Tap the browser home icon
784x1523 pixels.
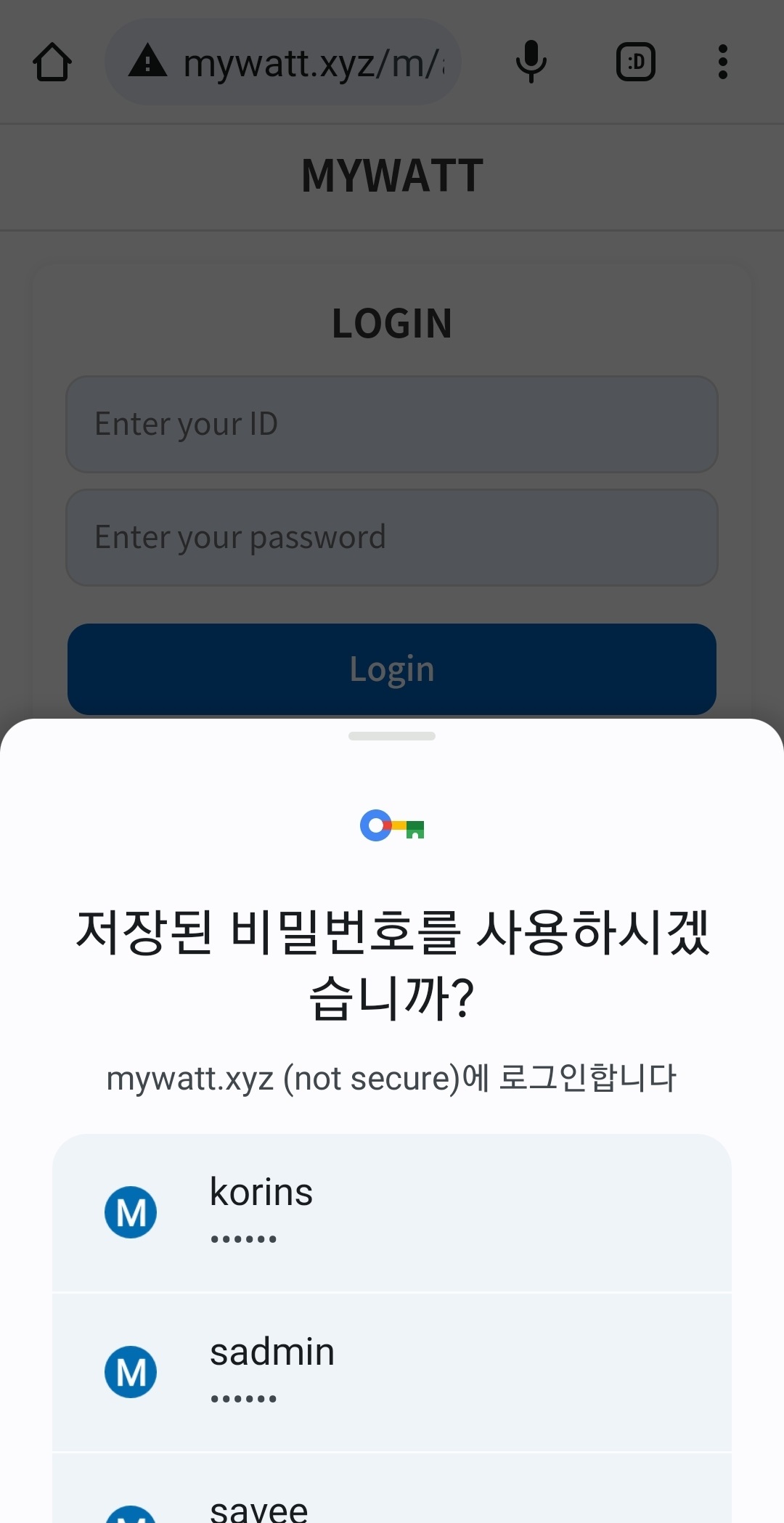click(52, 62)
